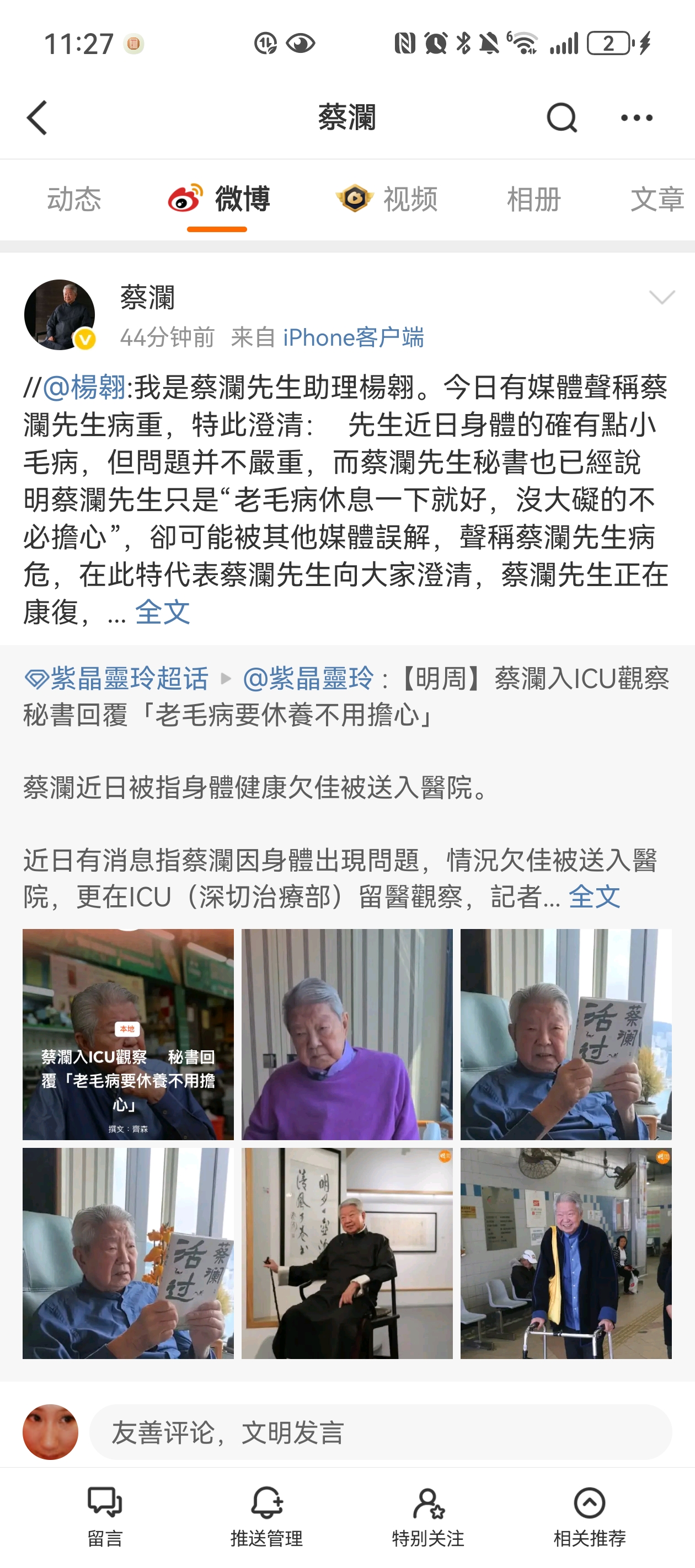Open search on 蔡瀾's page

coord(561,117)
